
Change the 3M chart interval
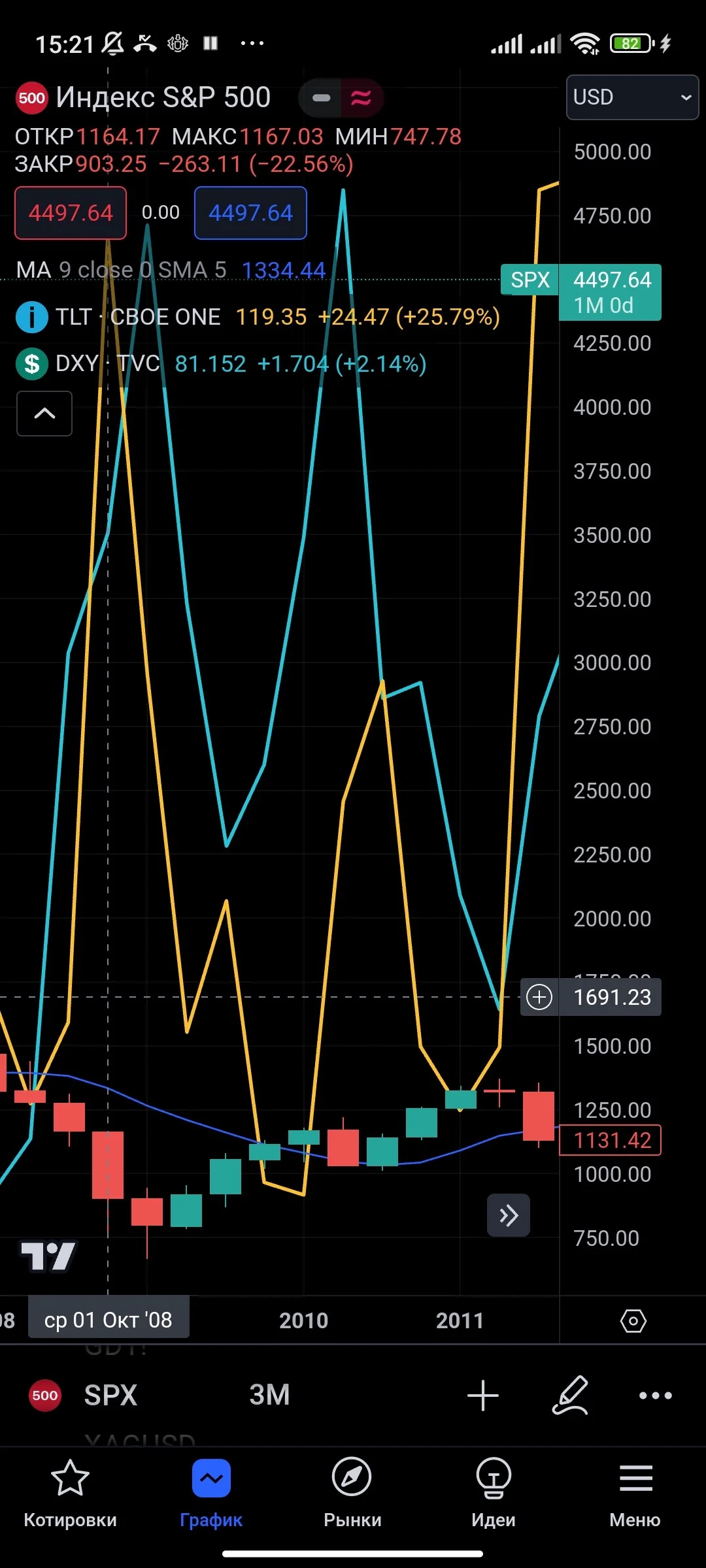(x=269, y=1396)
